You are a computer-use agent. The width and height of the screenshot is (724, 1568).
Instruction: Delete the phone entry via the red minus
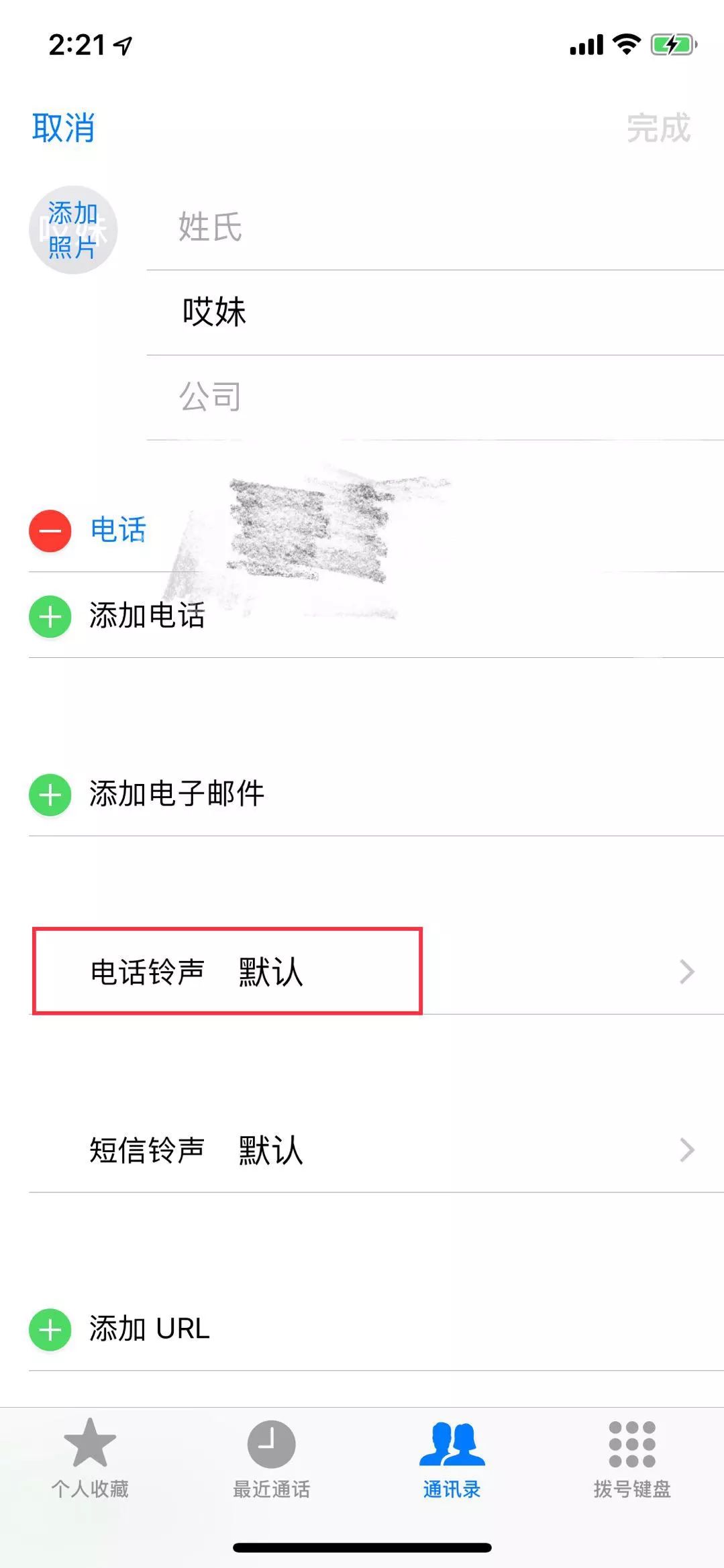[x=50, y=530]
